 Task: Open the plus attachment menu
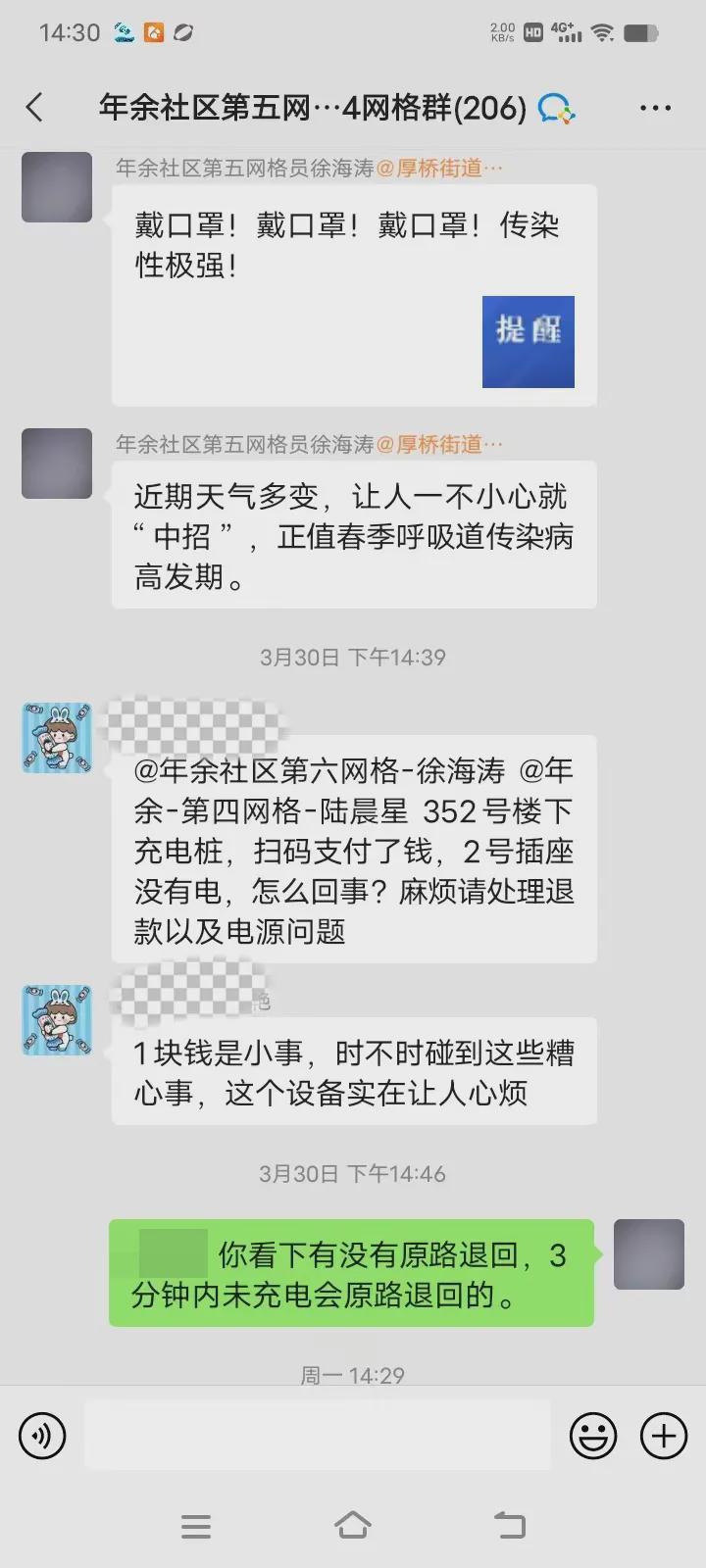click(x=664, y=1437)
